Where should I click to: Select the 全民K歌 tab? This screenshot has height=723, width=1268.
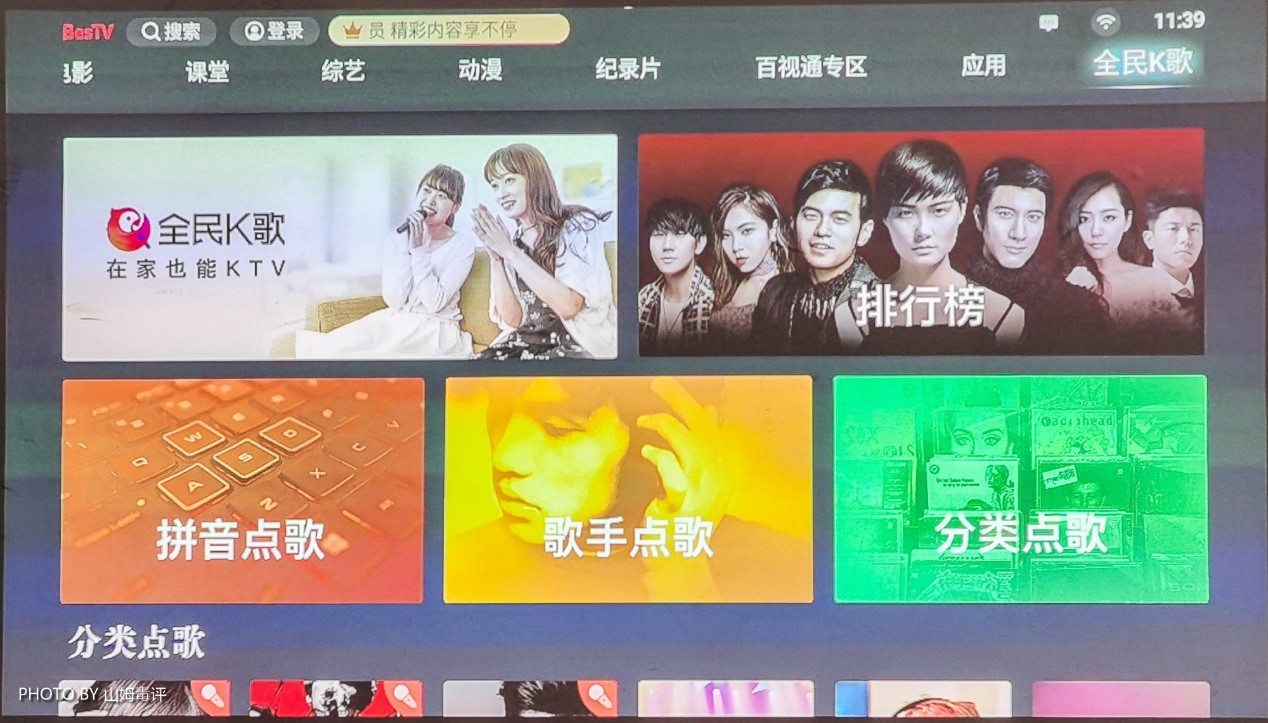[1143, 62]
